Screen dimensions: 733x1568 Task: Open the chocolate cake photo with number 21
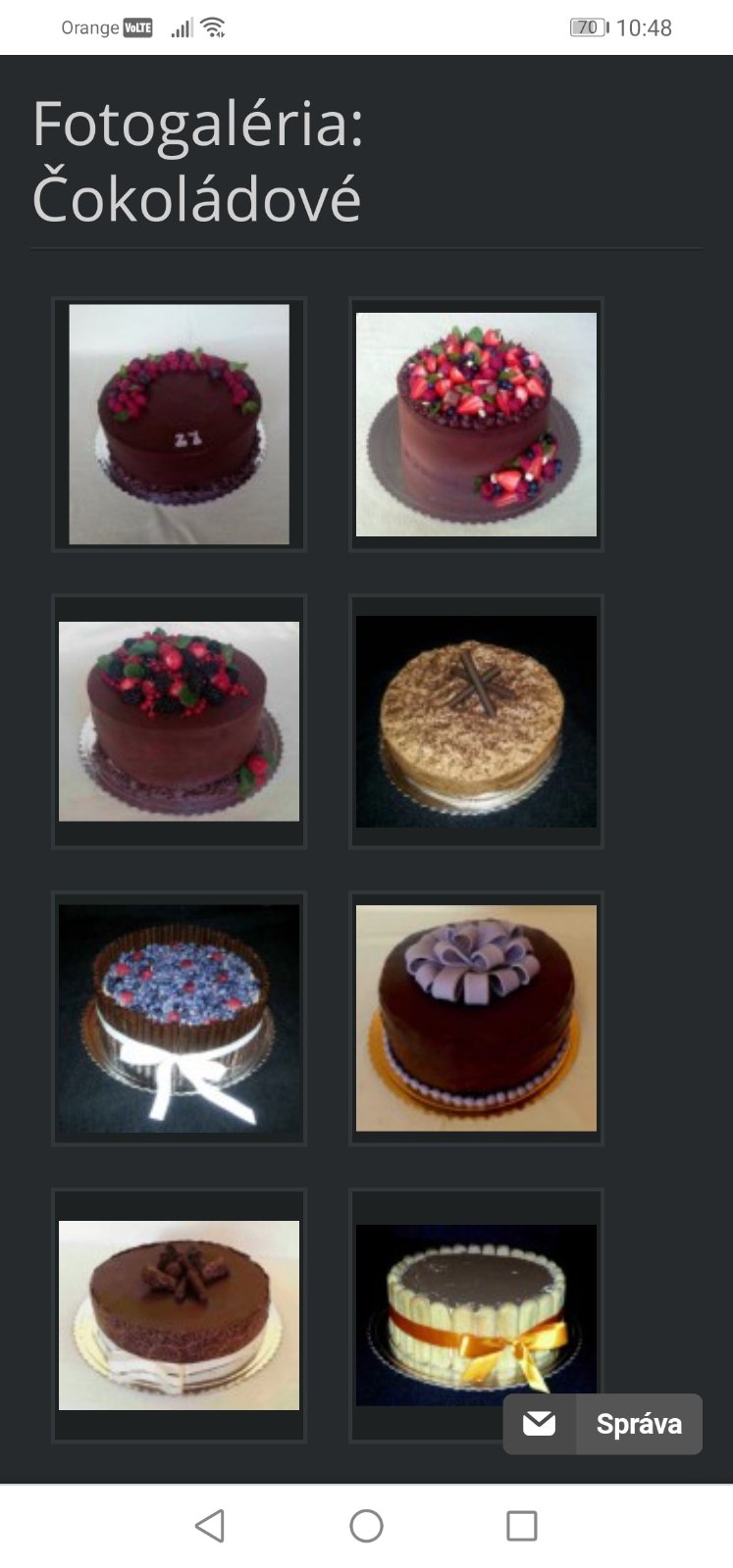pos(179,424)
